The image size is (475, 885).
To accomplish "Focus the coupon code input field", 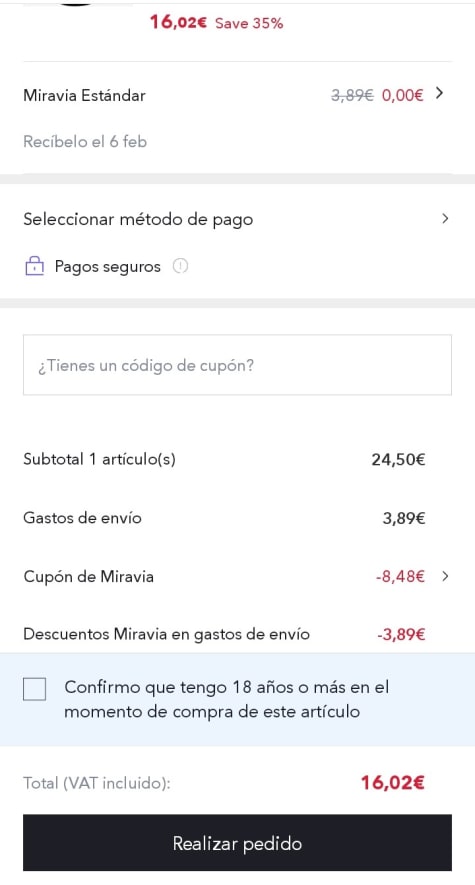I will tap(237, 365).
